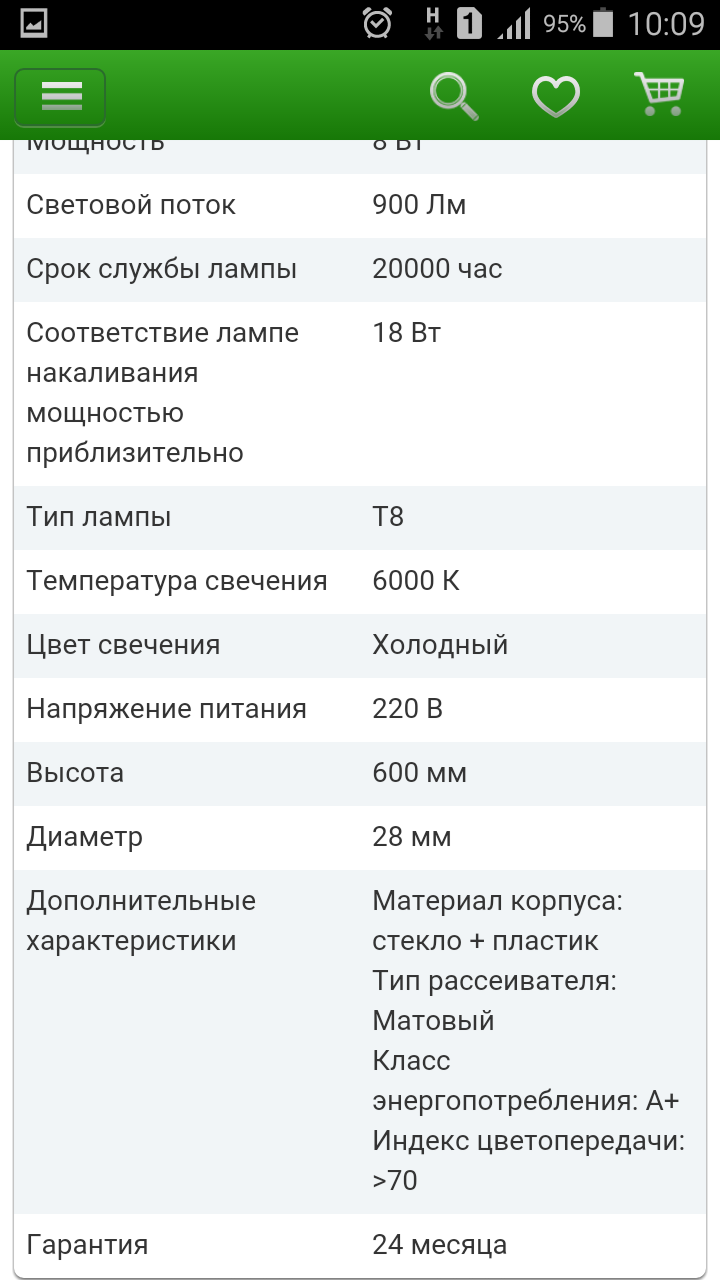Open the hamburger menu drawer

[60, 97]
